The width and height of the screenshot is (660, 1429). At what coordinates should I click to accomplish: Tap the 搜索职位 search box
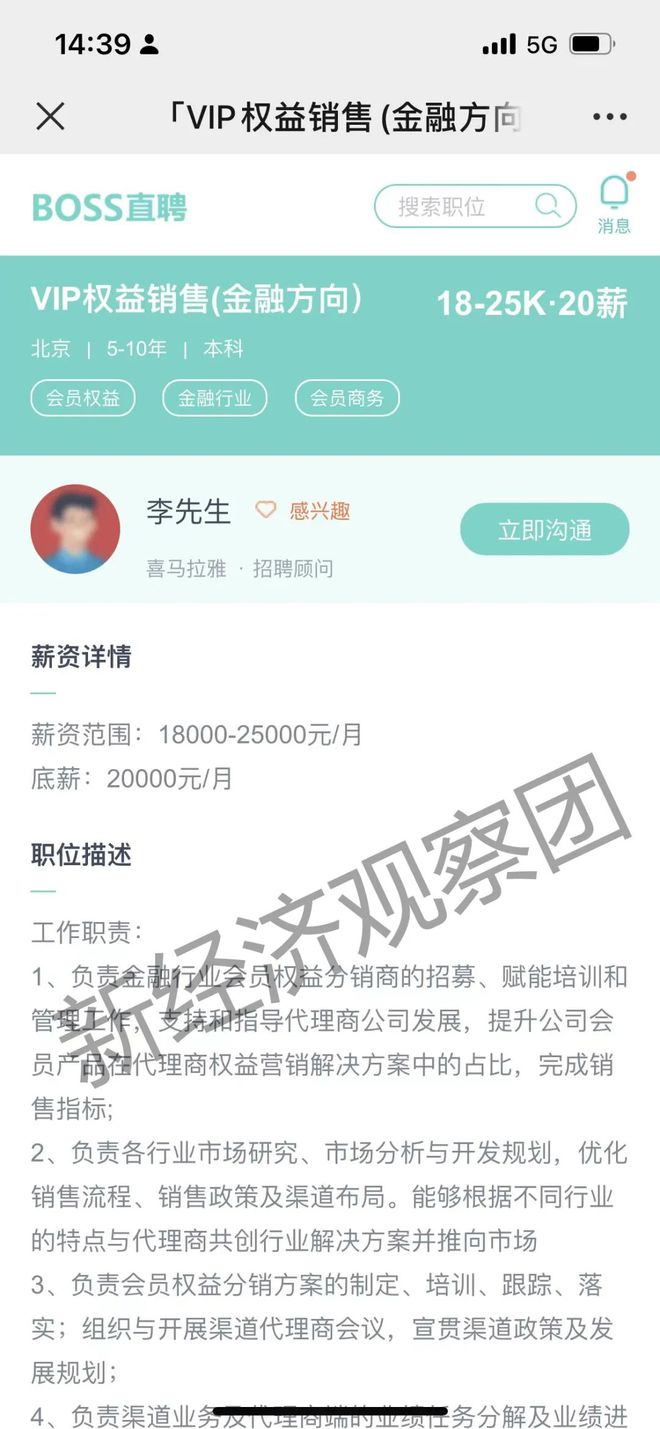pyautogui.click(x=475, y=206)
